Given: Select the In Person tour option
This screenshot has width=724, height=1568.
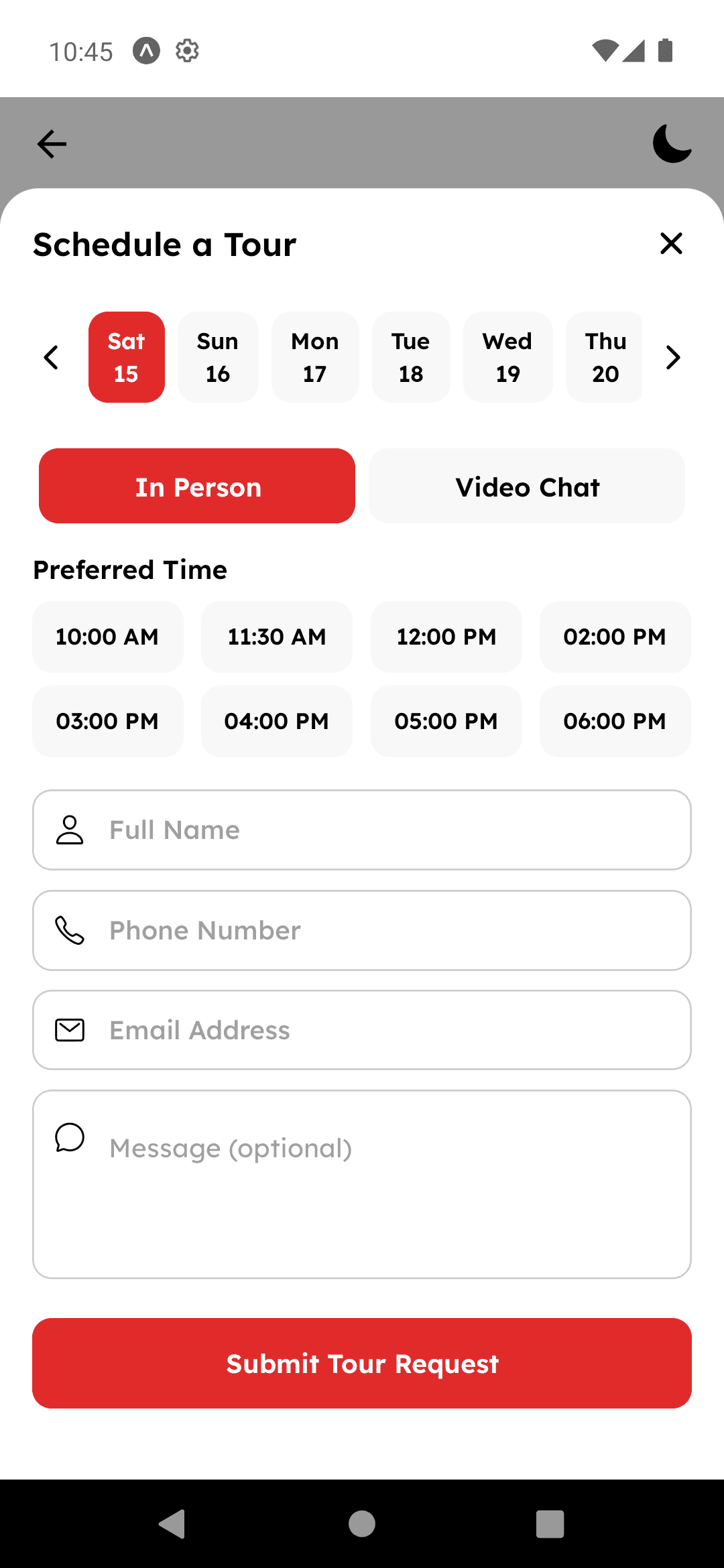Looking at the screenshot, I should [x=197, y=486].
